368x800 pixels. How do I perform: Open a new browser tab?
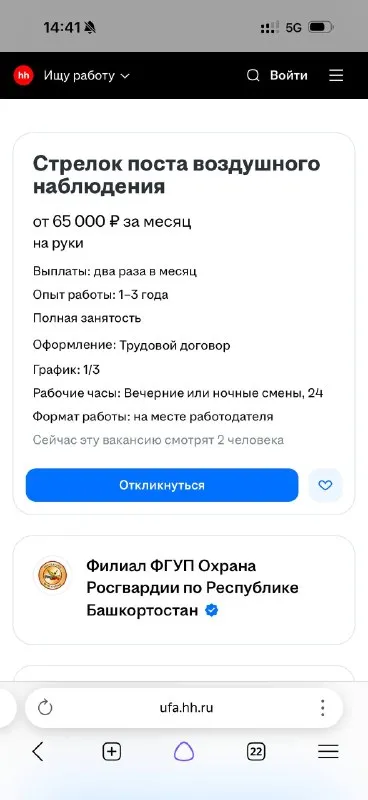click(112, 752)
